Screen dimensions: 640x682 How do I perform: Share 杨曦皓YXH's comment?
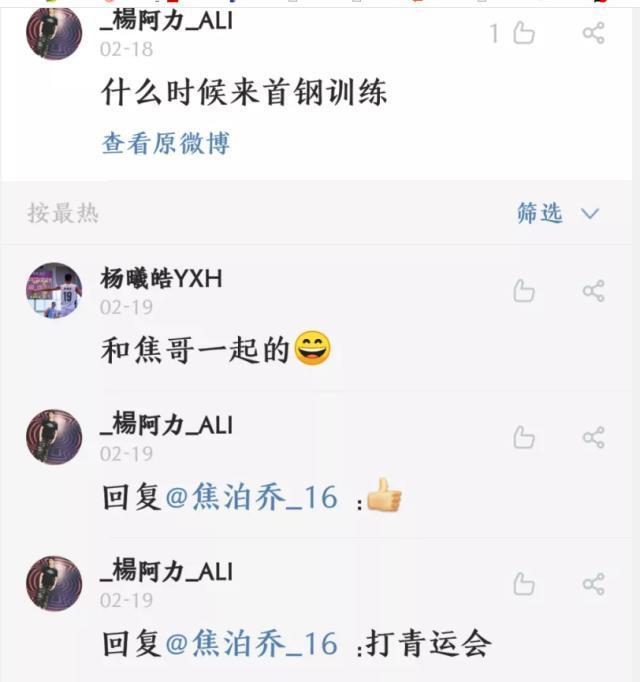[593, 291]
